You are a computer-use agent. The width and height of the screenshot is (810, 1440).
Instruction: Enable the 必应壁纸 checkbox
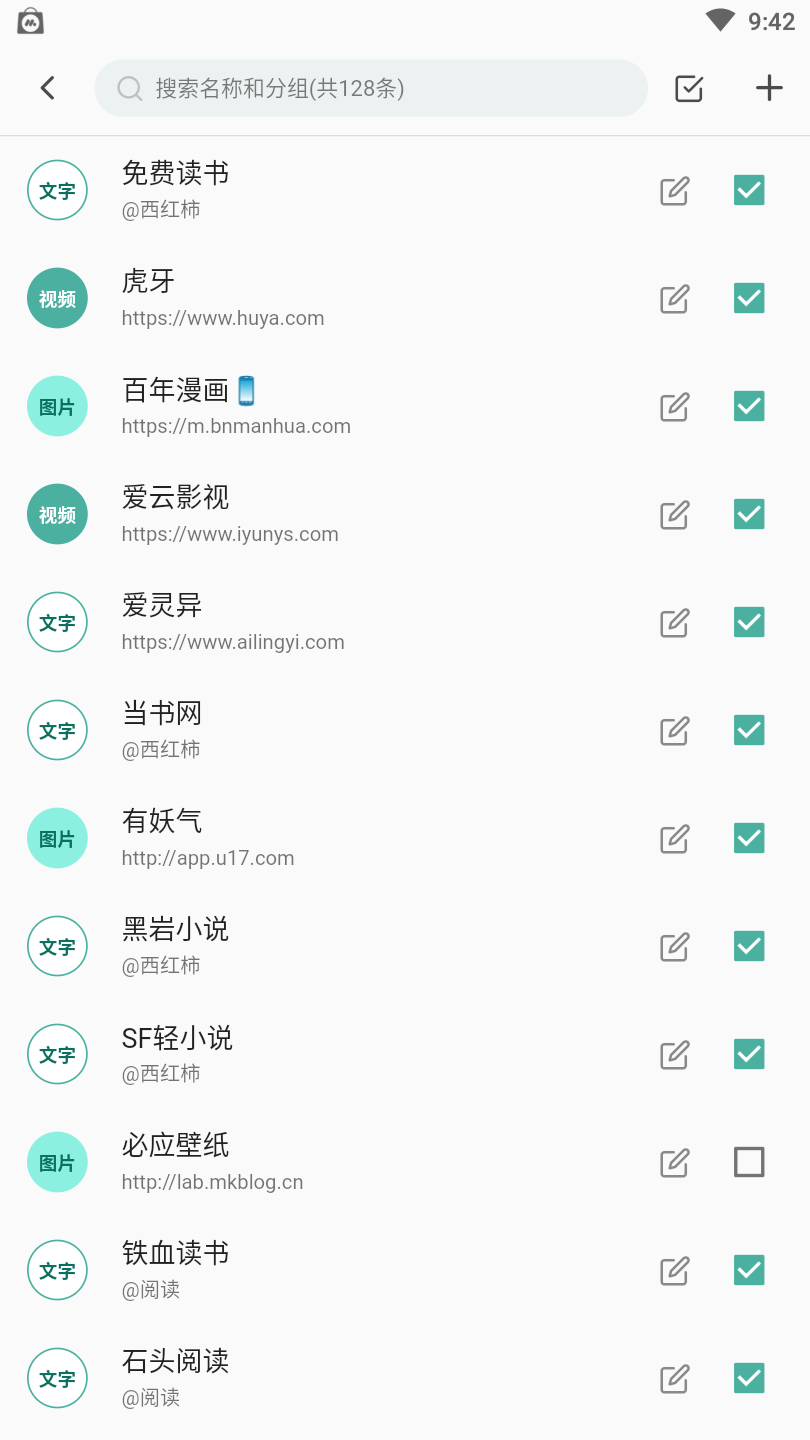click(x=749, y=1162)
